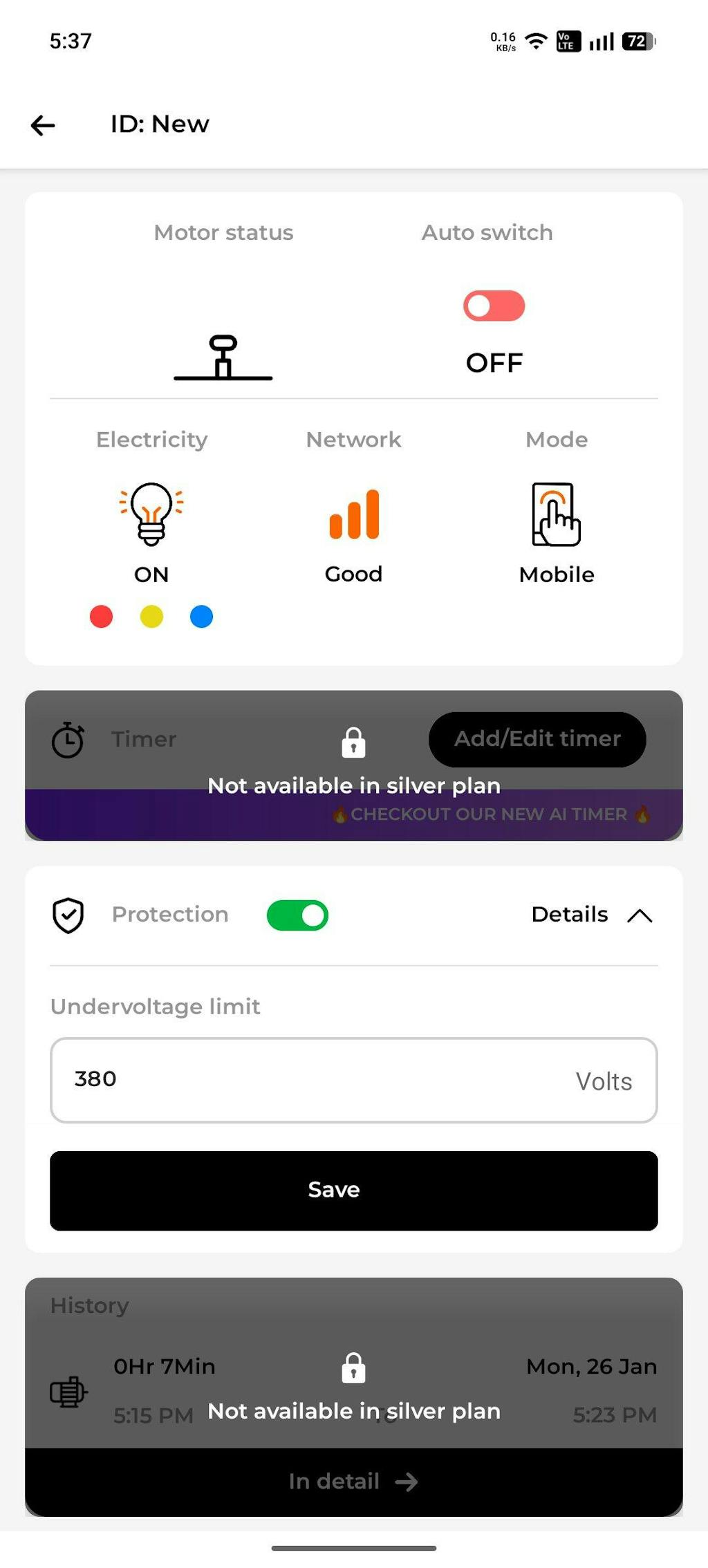Tap the Add/Edit timer button
Image resolution: width=708 pixels, height=1568 pixels.
[537, 739]
